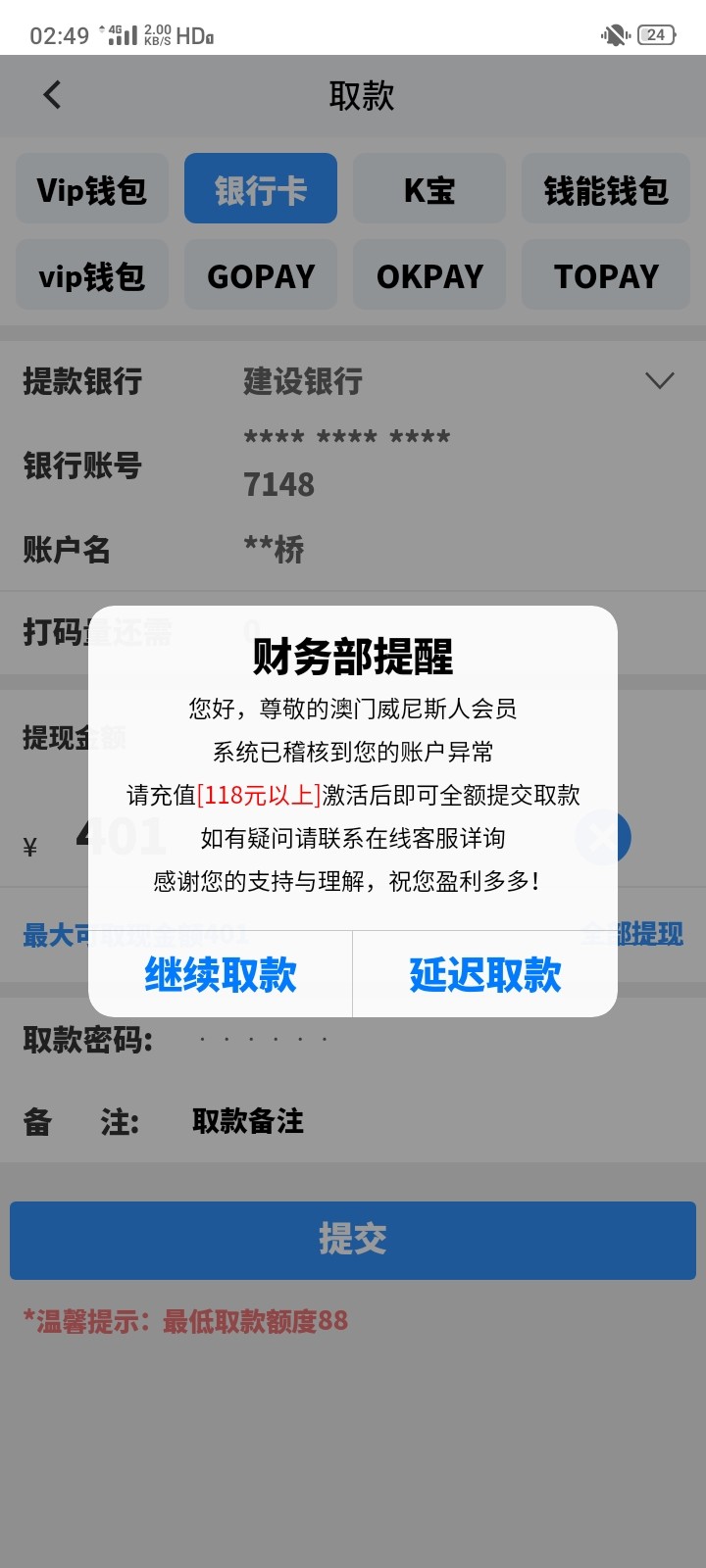Select TOPAY withdrawal channel
Viewport: 706px width, 1568px height.
(x=605, y=276)
